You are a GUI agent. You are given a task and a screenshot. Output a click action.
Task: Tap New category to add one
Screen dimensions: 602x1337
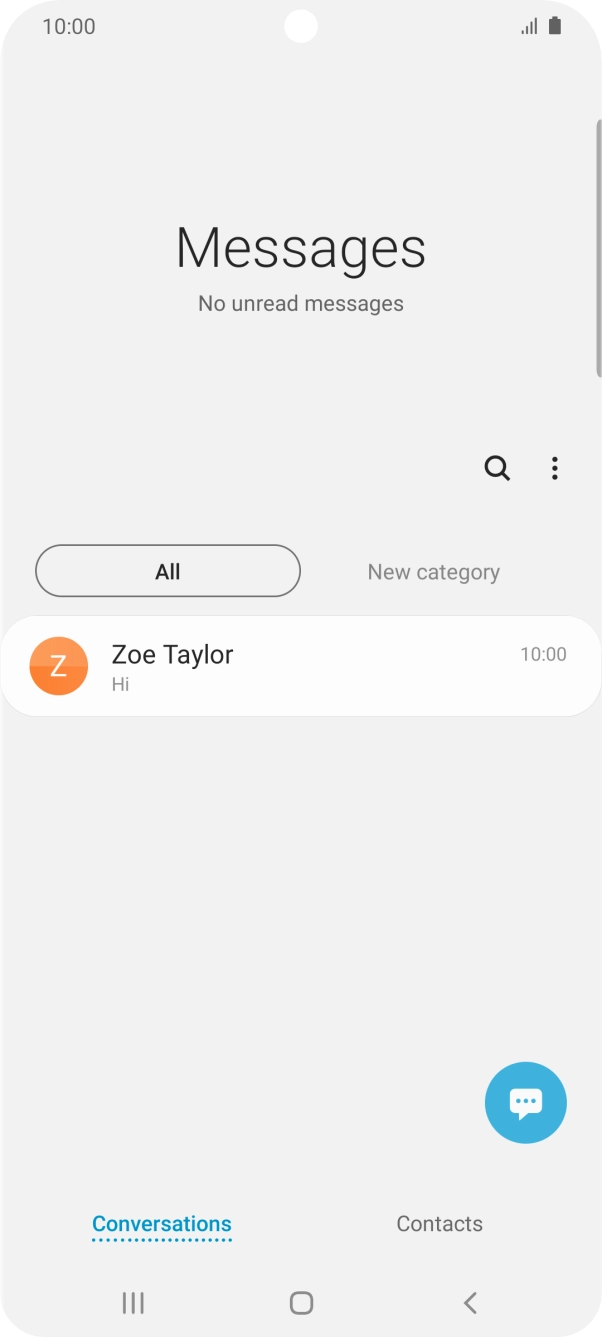pyautogui.click(x=434, y=572)
